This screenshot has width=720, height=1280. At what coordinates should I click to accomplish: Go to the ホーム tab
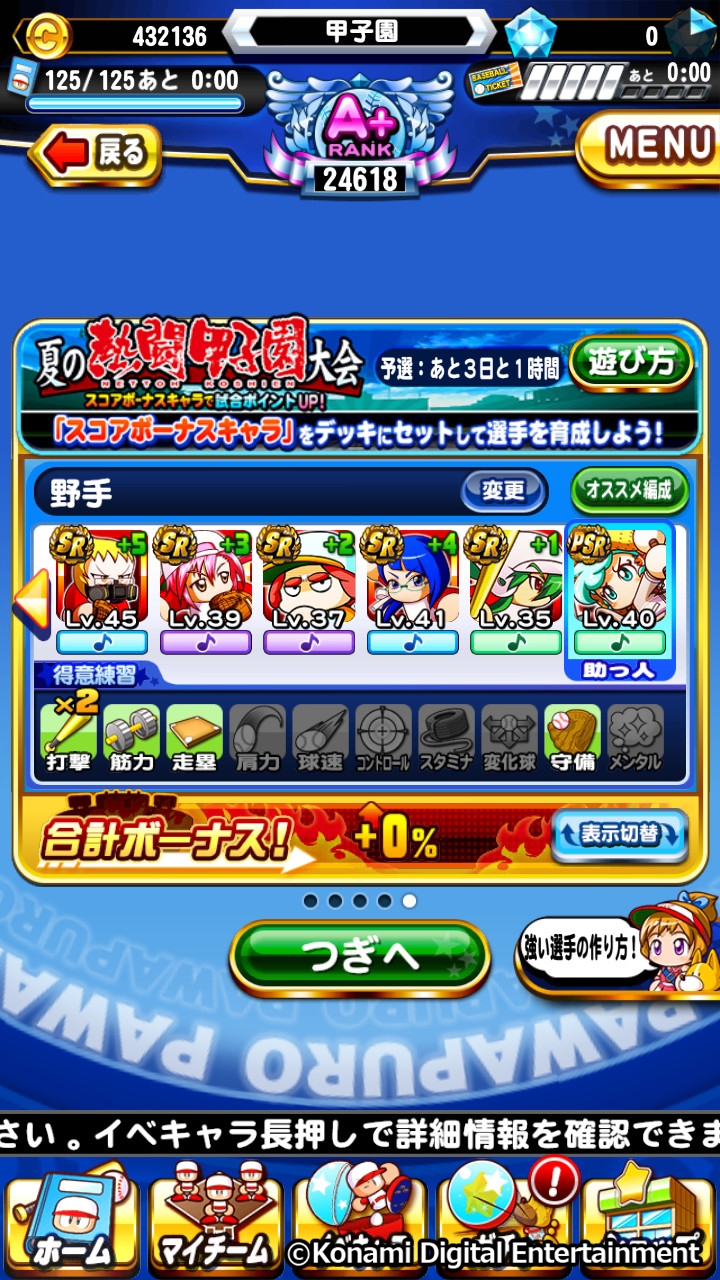point(70,1224)
